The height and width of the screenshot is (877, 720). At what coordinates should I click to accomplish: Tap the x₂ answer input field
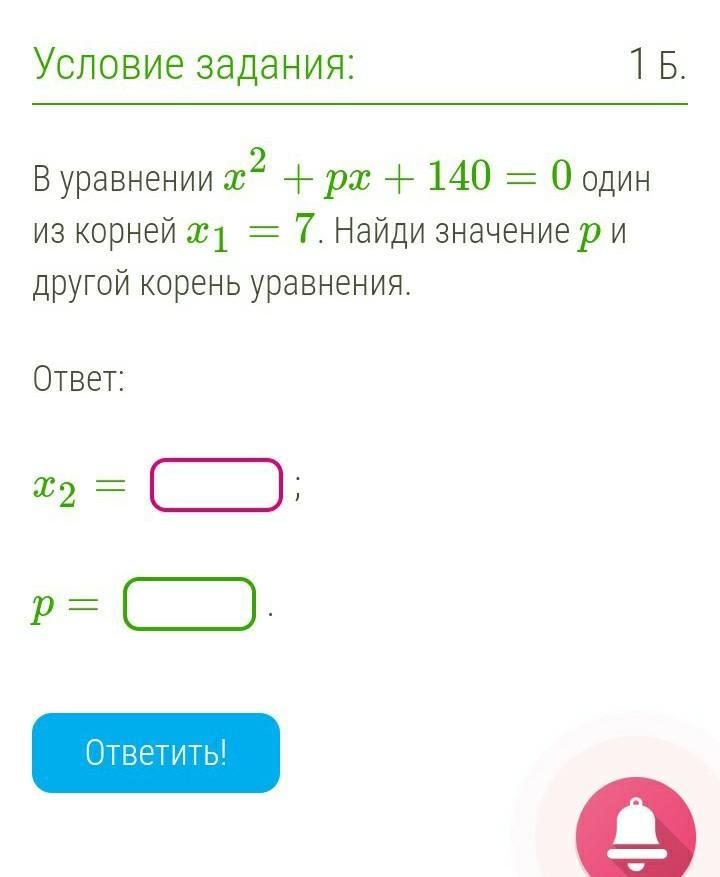click(216, 485)
